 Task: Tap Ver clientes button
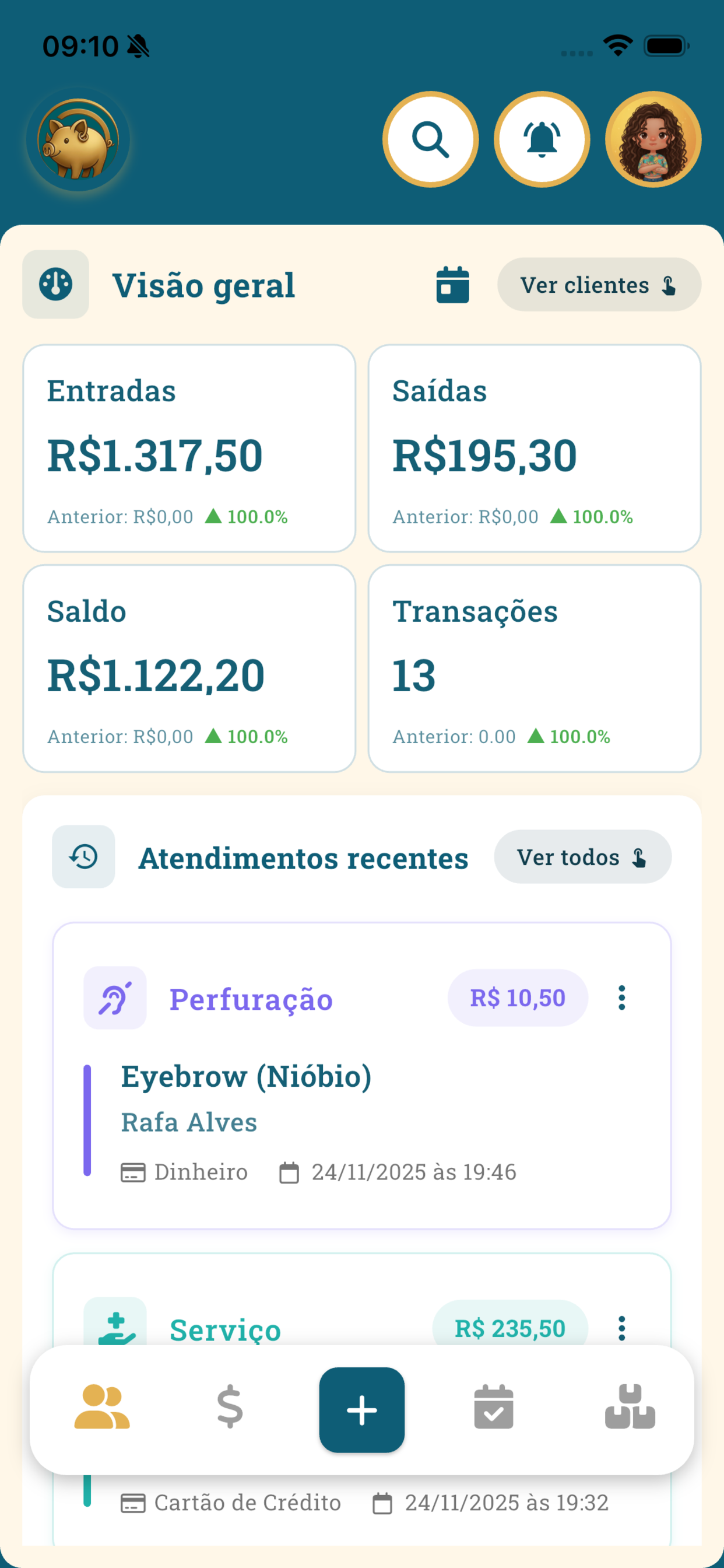(x=599, y=284)
